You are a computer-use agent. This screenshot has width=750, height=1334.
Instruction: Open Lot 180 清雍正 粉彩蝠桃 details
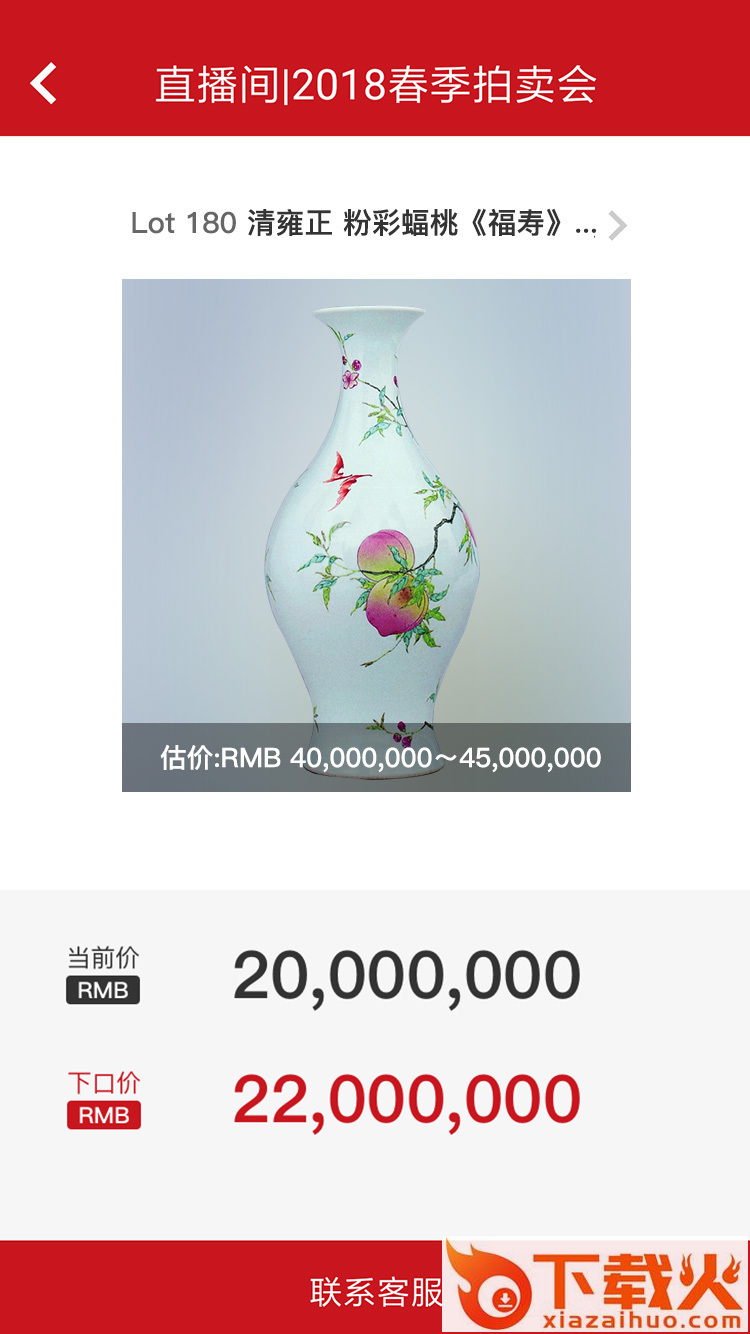[x=378, y=224]
